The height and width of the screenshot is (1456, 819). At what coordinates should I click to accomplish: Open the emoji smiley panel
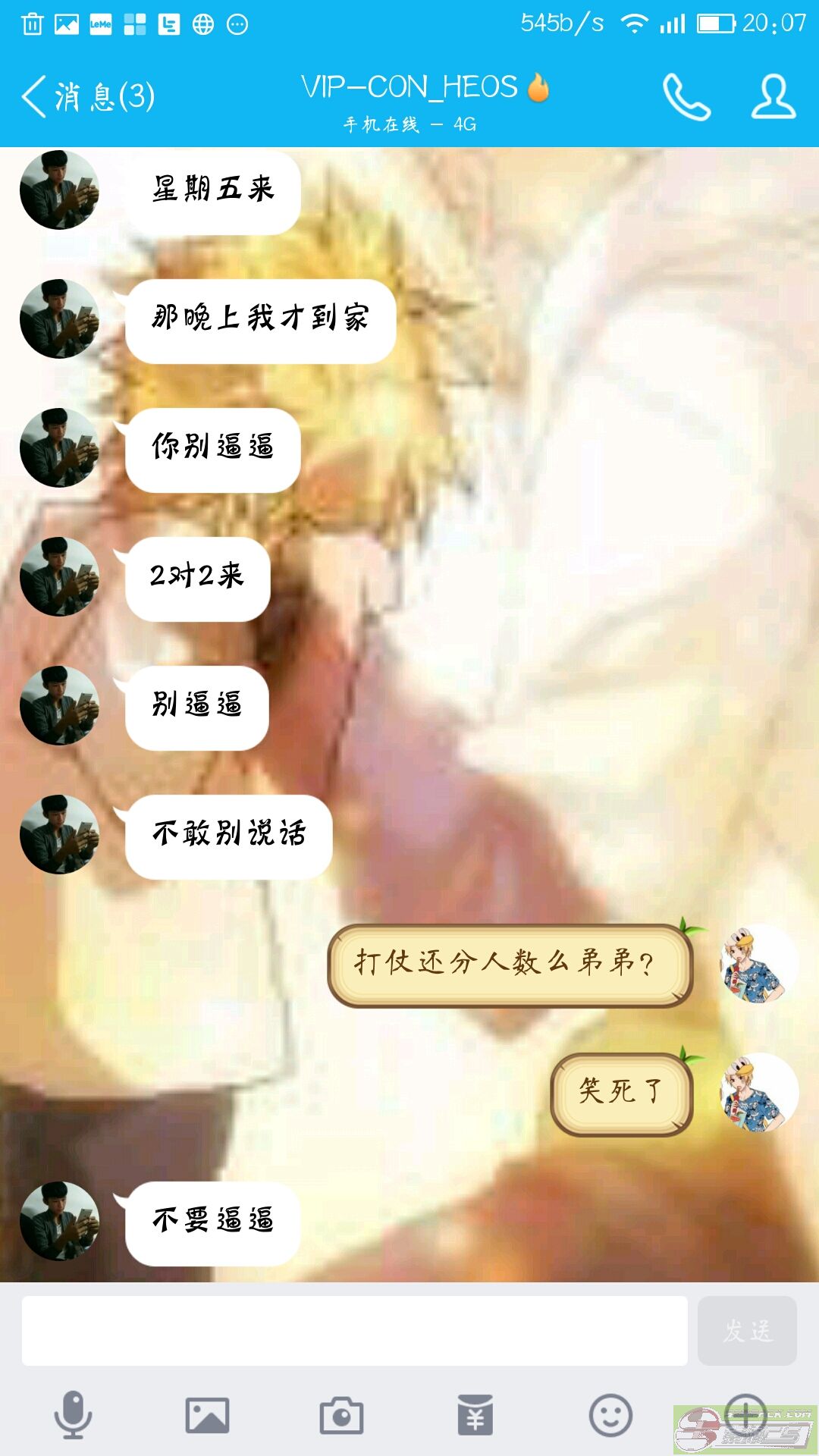coord(610,1415)
